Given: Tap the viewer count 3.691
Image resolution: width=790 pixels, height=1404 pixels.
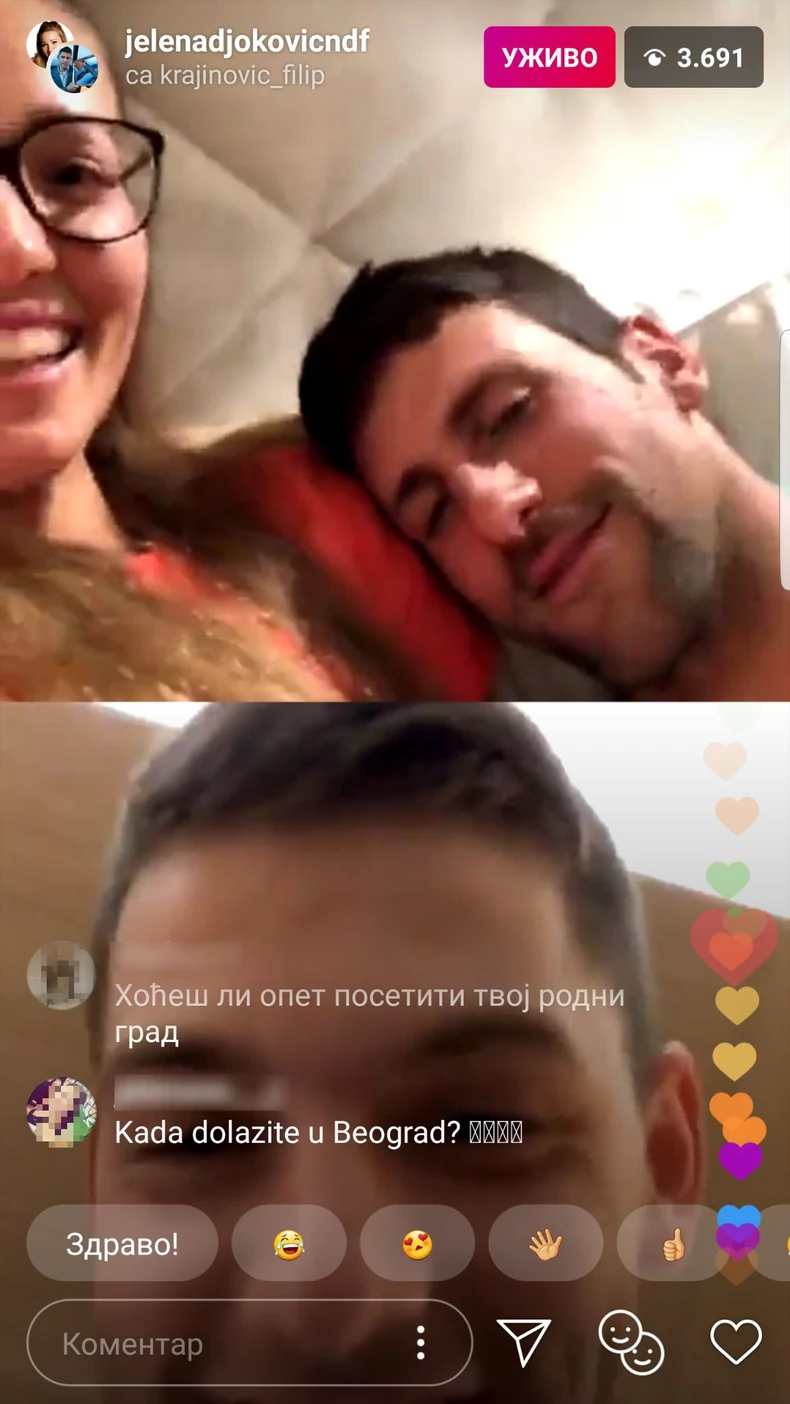Looking at the screenshot, I should pyautogui.click(x=693, y=57).
